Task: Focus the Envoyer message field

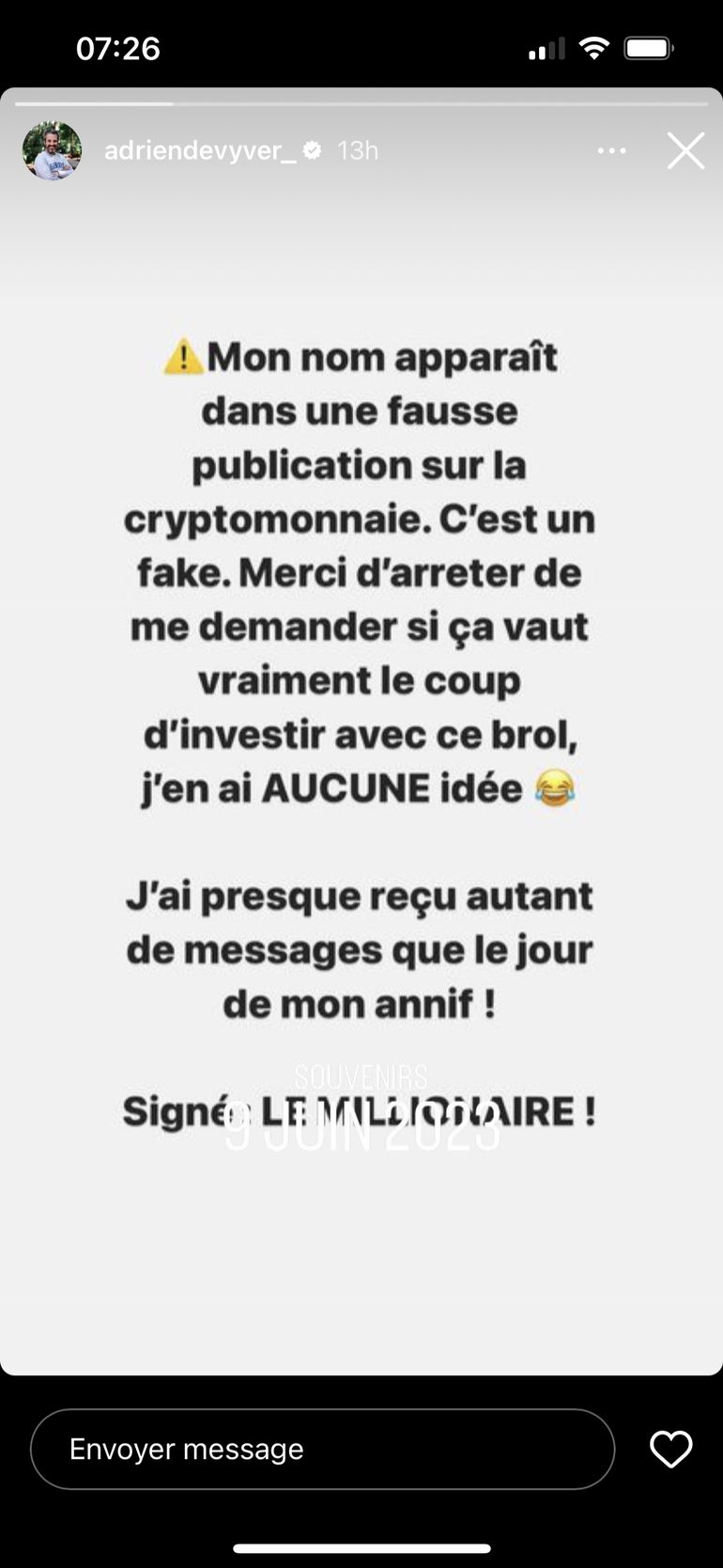Action: (321, 1449)
